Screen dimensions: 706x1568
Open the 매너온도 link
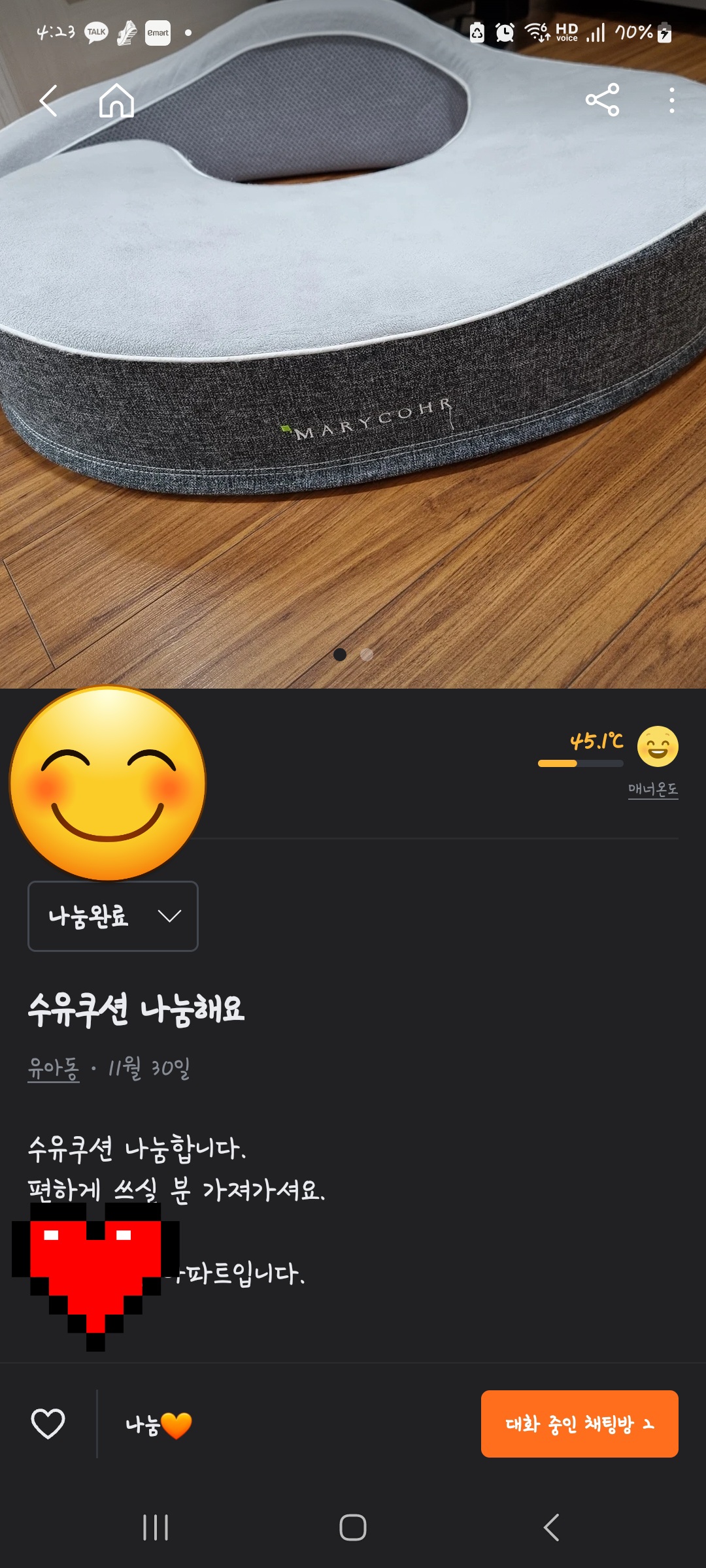coord(652,789)
